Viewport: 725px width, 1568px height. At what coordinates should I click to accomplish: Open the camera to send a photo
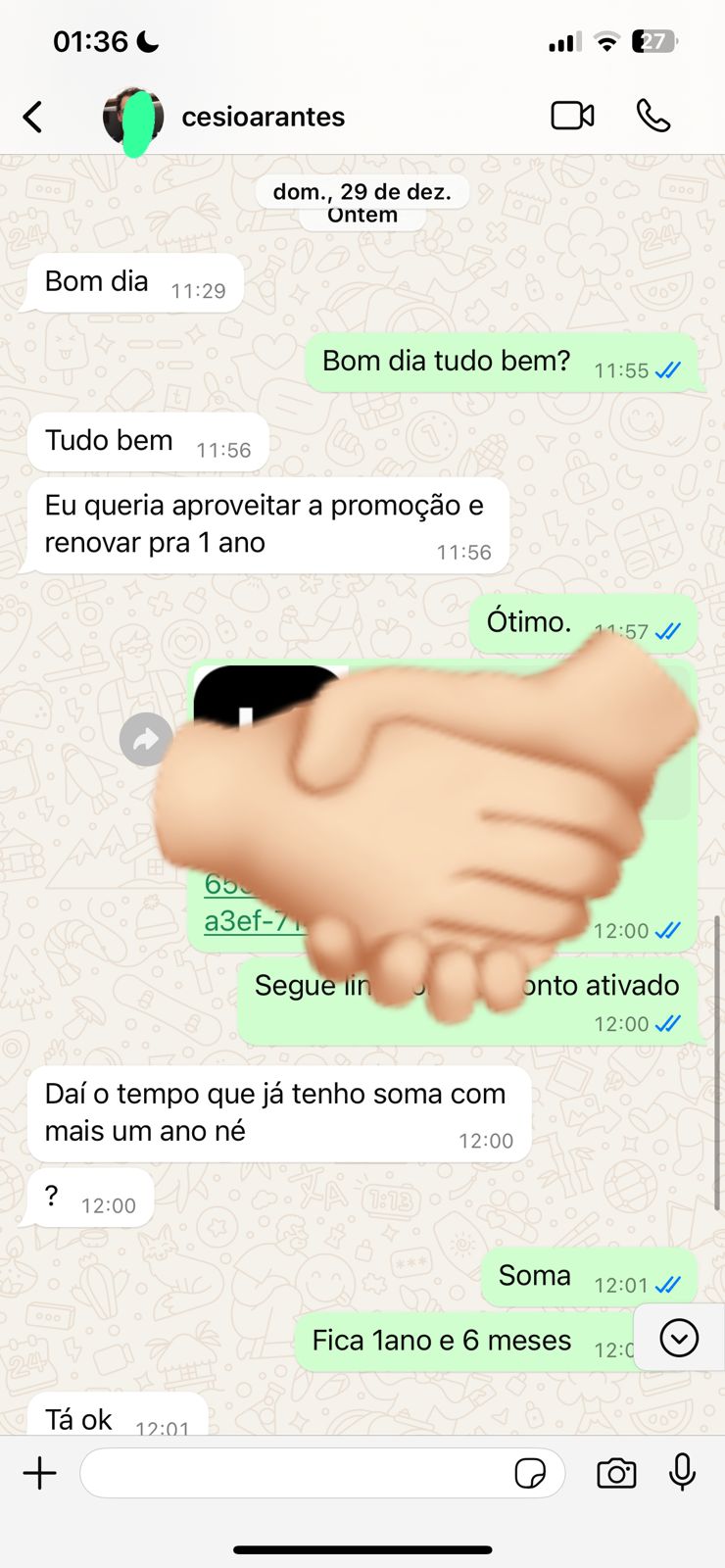tap(616, 1473)
